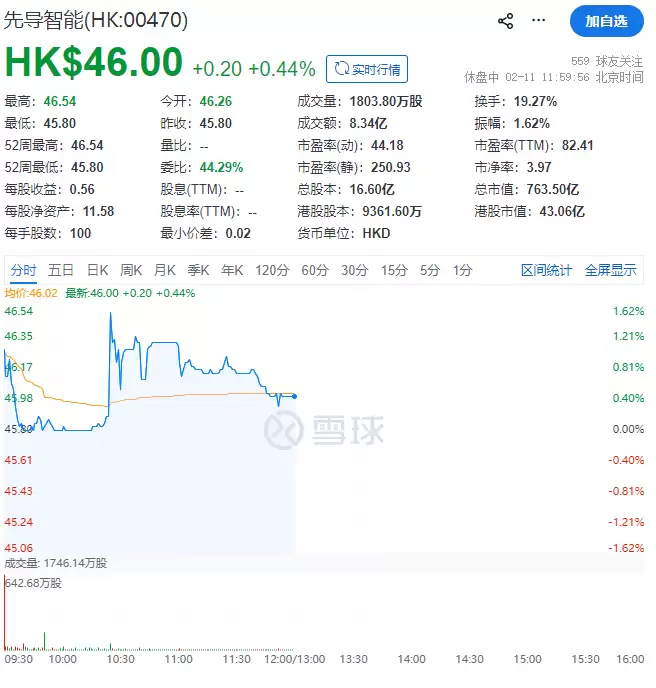View the 15分 chart

pyautogui.click(x=394, y=270)
